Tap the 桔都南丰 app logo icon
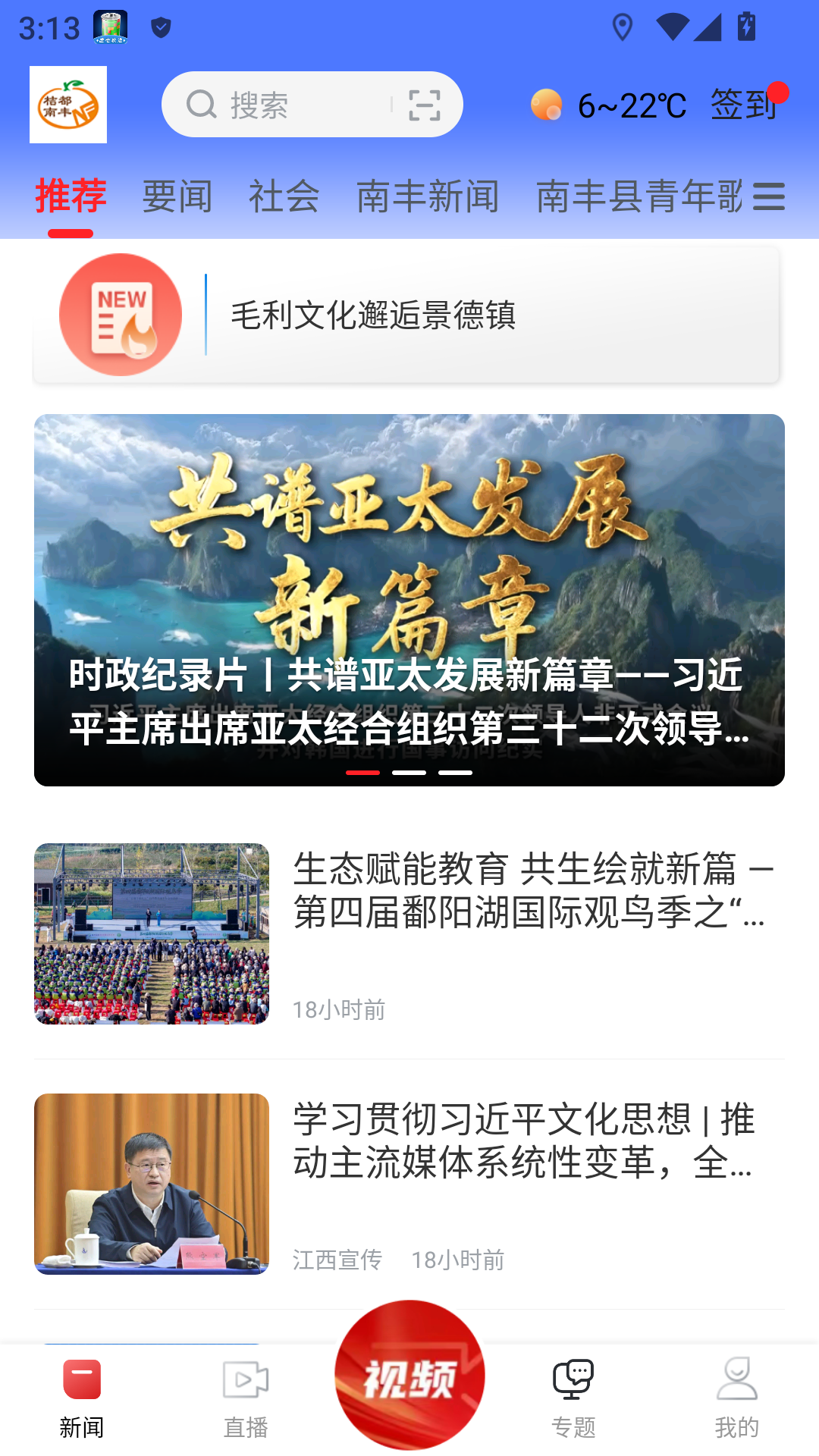819x1456 pixels. (68, 104)
